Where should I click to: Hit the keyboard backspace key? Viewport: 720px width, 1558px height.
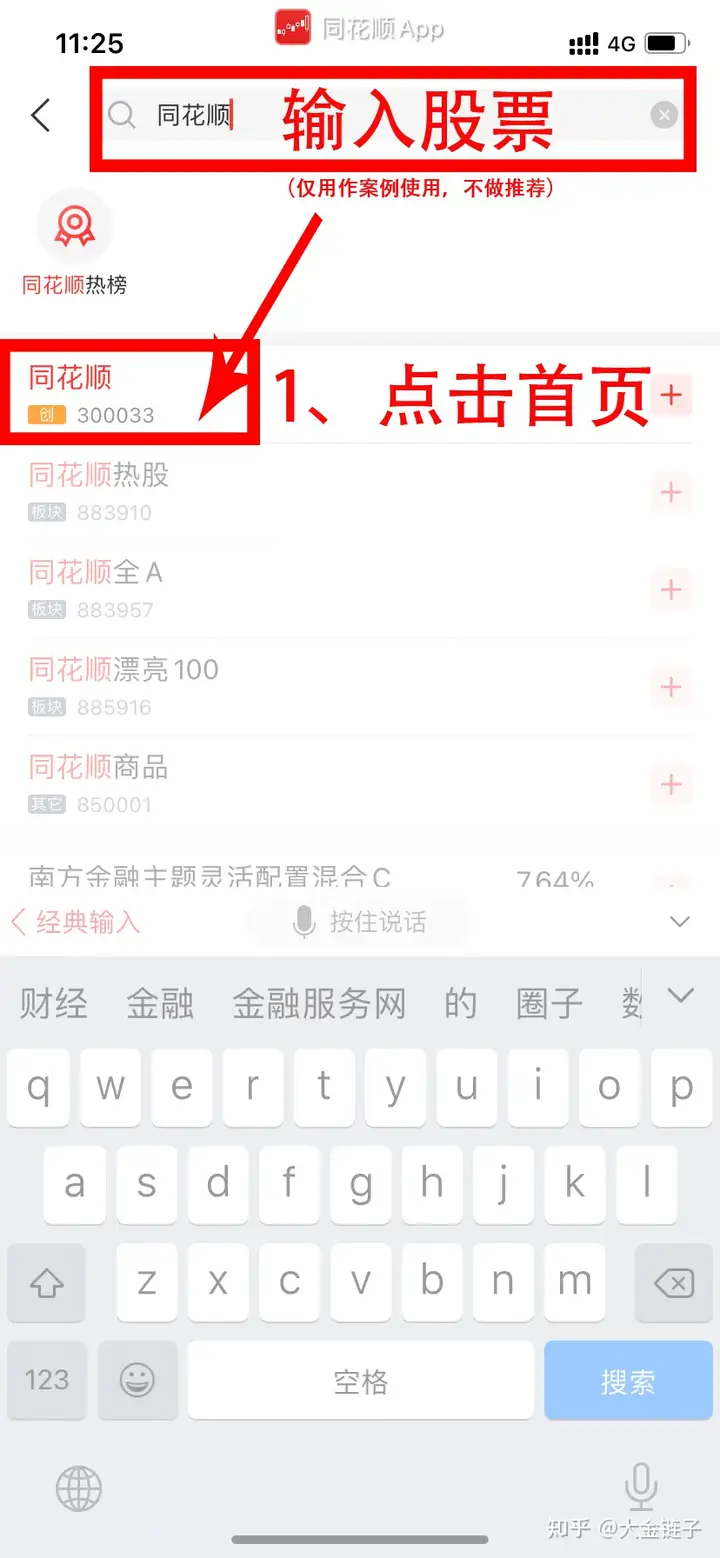click(674, 1282)
